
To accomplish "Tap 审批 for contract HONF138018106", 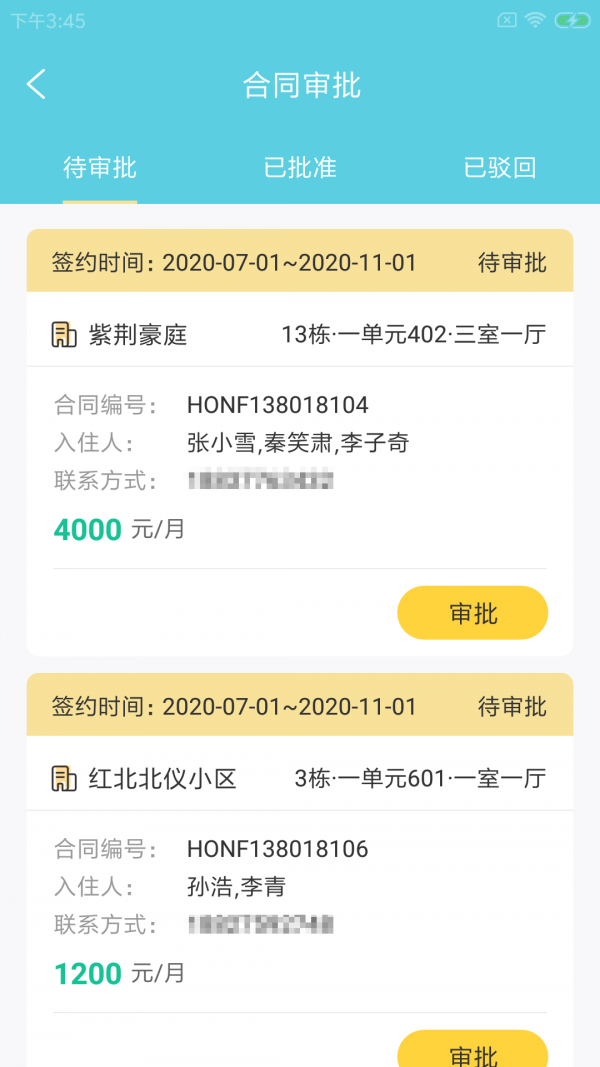I will pos(472,1052).
